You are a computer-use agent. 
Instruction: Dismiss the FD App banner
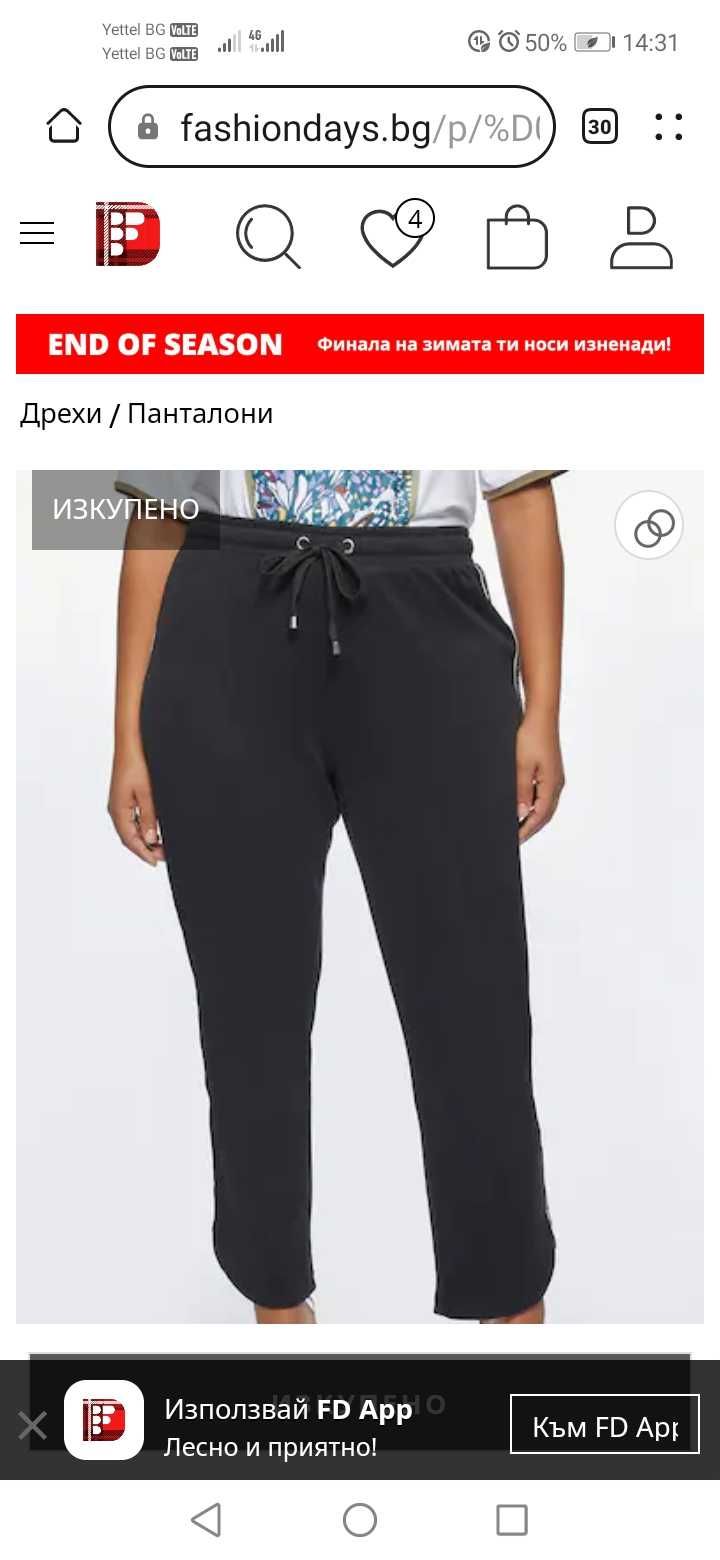[33, 1425]
